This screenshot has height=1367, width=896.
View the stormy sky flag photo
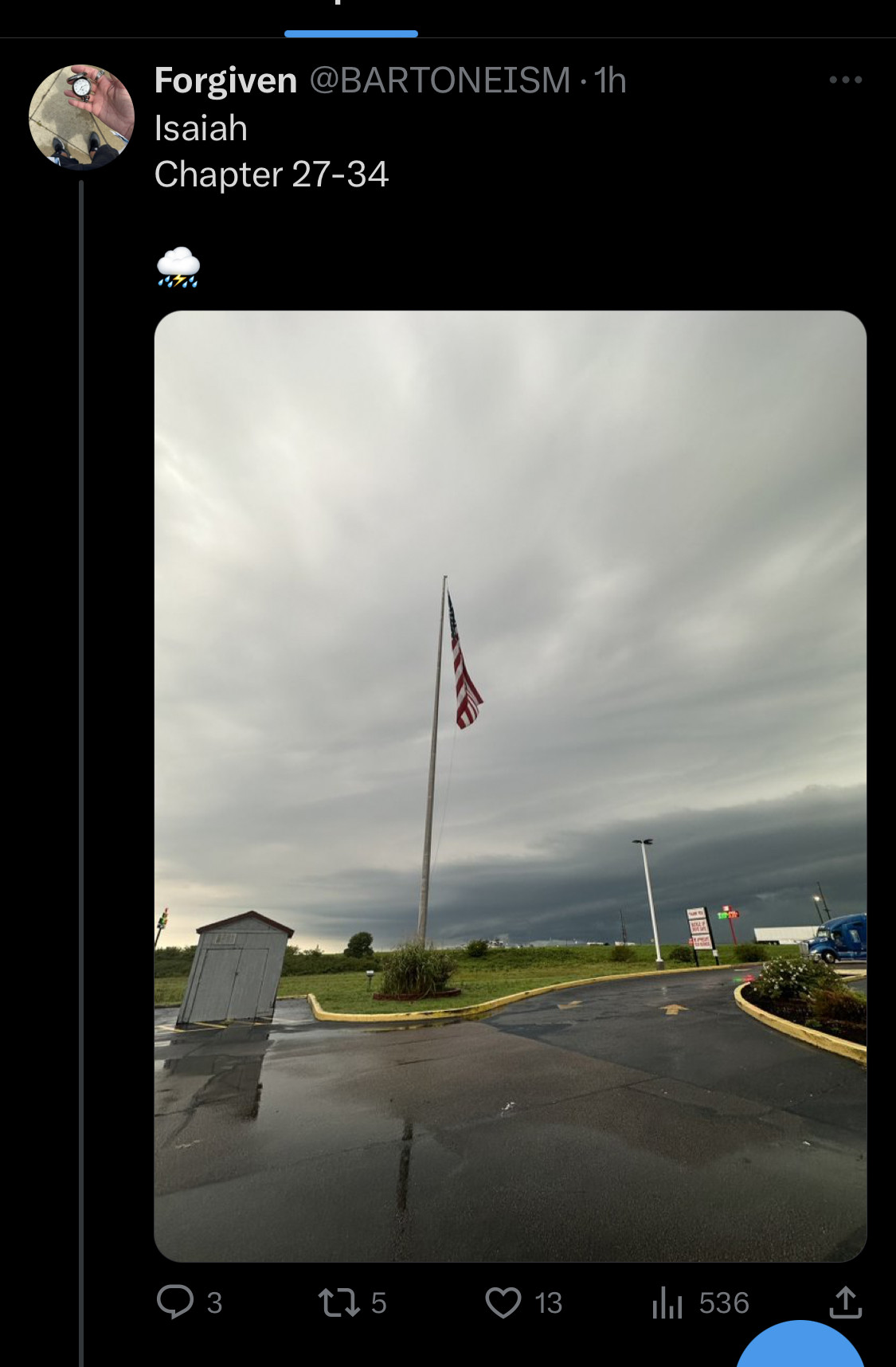[x=510, y=785]
